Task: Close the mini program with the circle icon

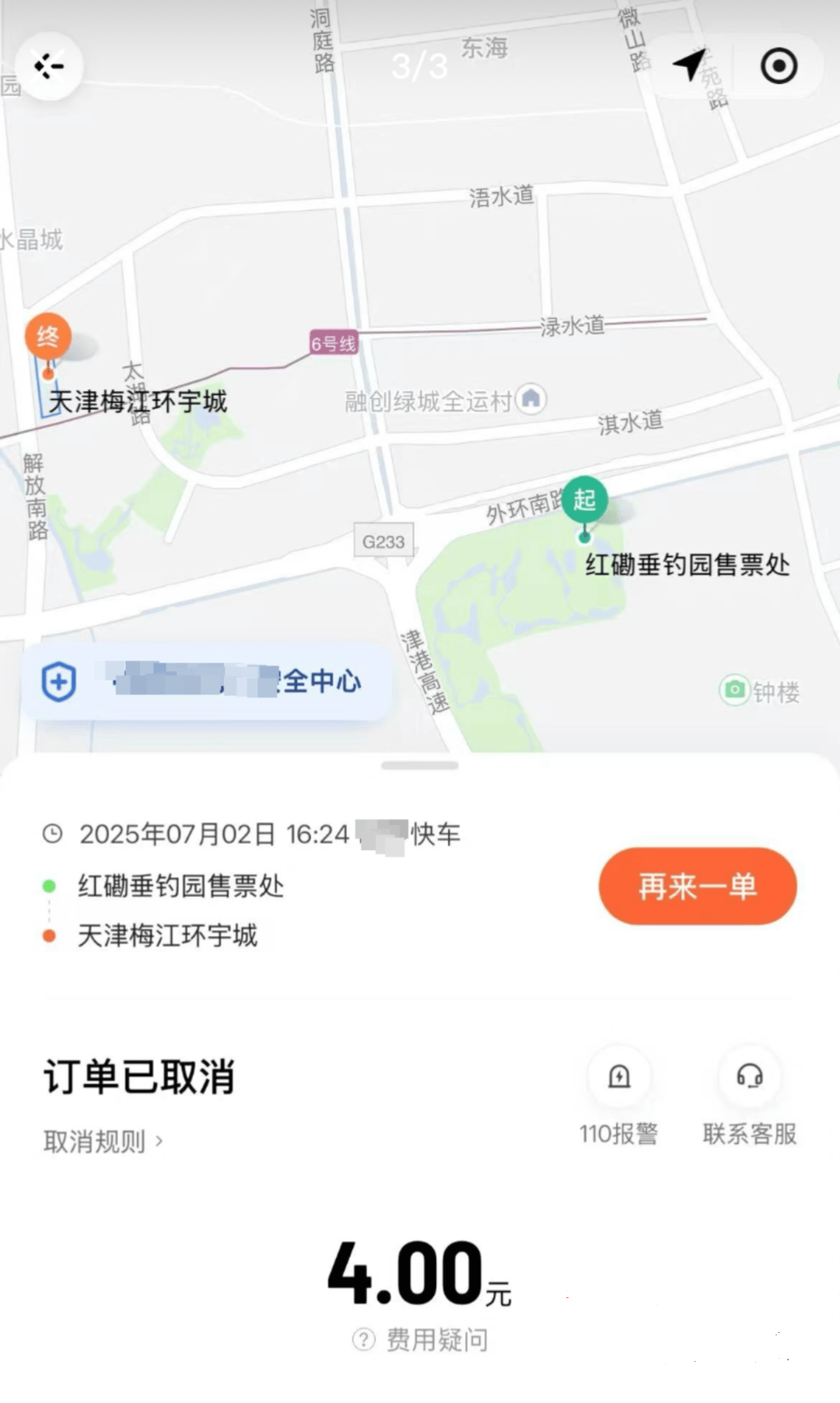Action: (779, 65)
